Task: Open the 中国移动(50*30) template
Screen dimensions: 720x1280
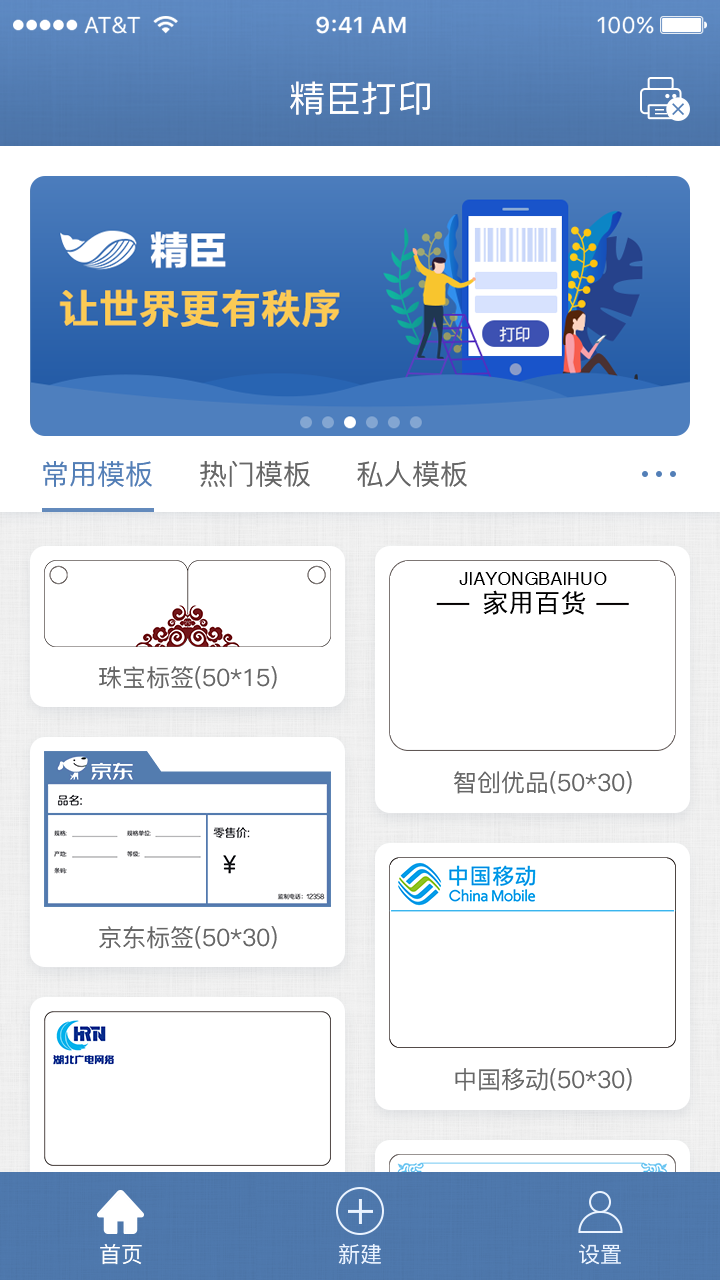Action: (532, 977)
